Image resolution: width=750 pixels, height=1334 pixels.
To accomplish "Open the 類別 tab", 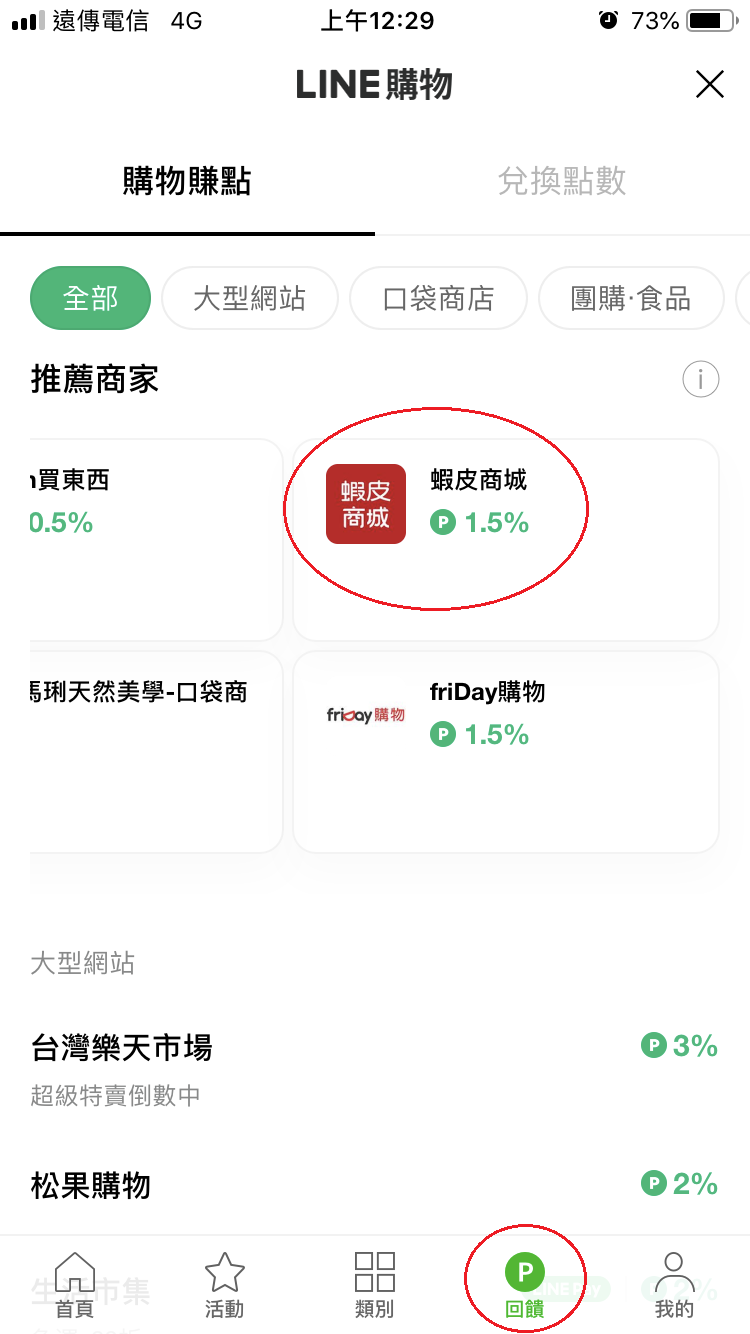I will (x=375, y=1285).
